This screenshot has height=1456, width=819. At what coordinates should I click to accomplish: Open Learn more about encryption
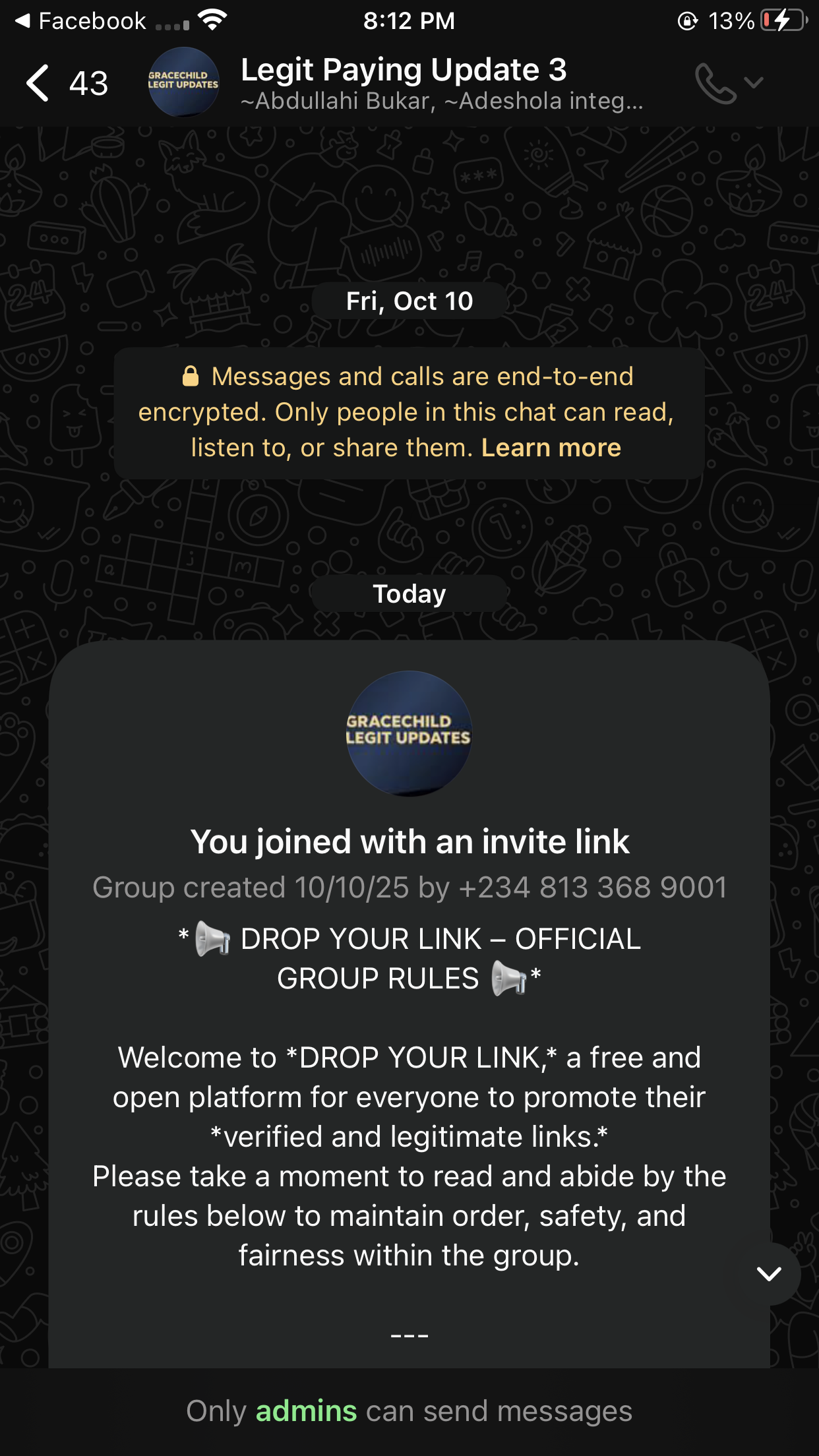point(551,448)
